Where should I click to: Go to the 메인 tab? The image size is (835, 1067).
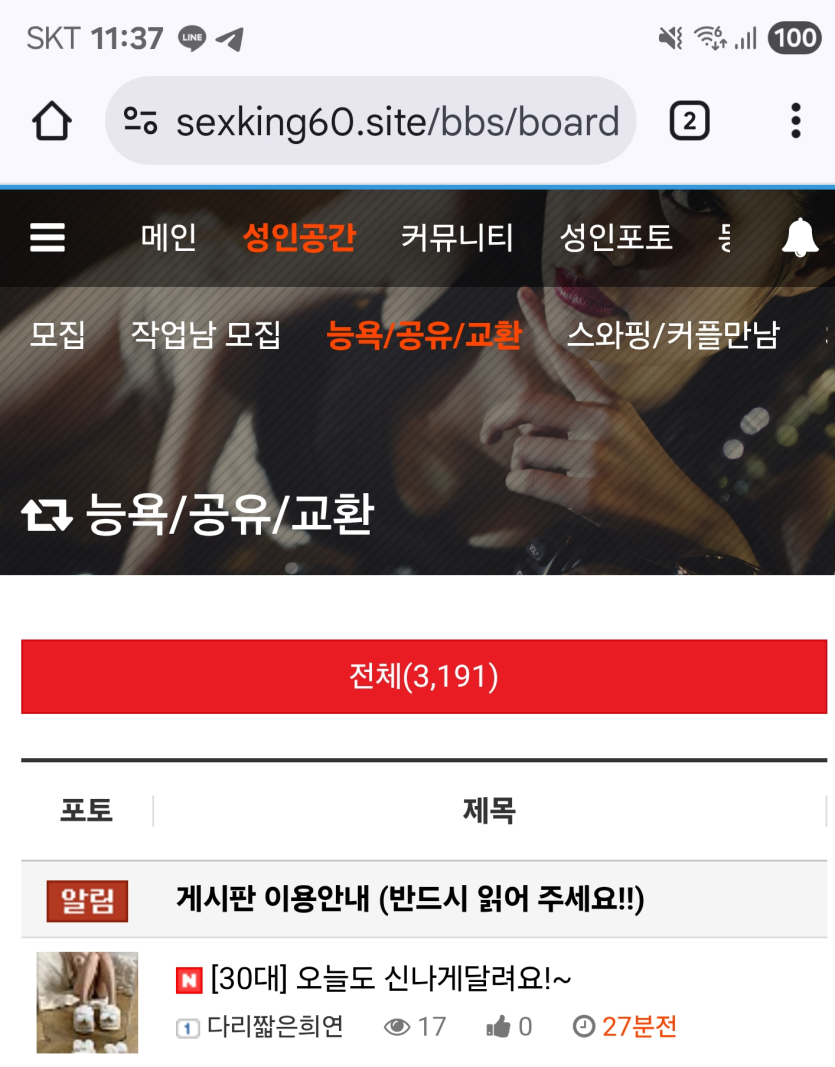[168, 238]
